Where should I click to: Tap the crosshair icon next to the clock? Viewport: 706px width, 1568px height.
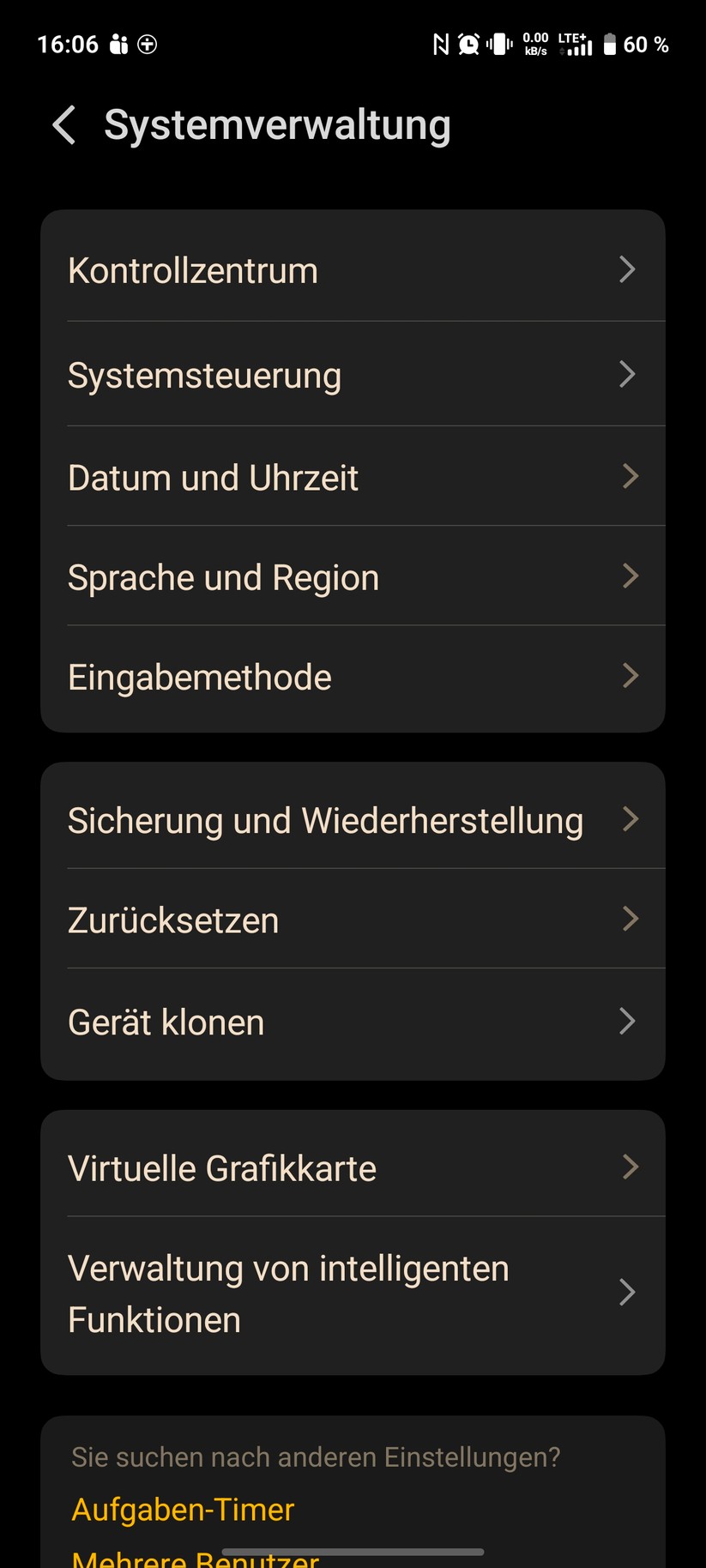click(147, 44)
